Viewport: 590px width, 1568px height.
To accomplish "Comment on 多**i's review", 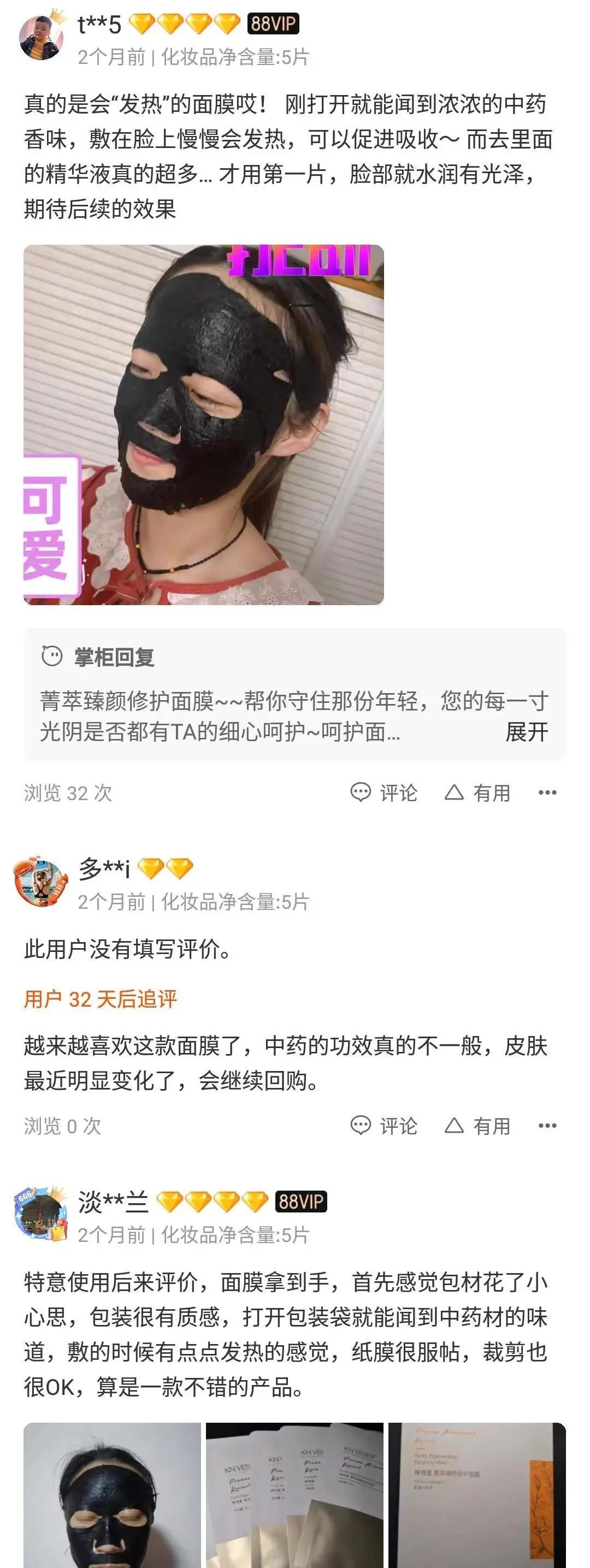I will click(x=384, y=1126).
